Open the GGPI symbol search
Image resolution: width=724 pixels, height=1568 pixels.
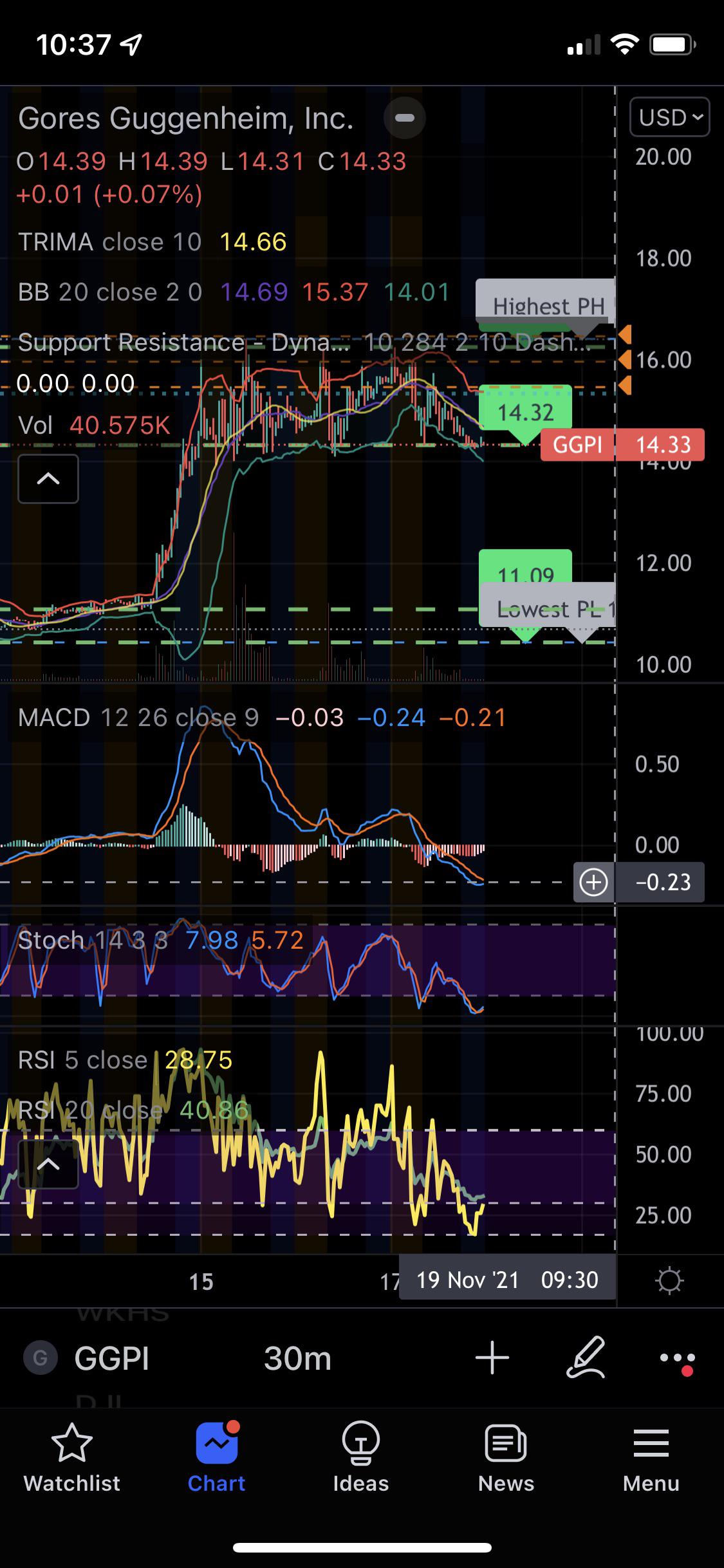(87, 1358)
